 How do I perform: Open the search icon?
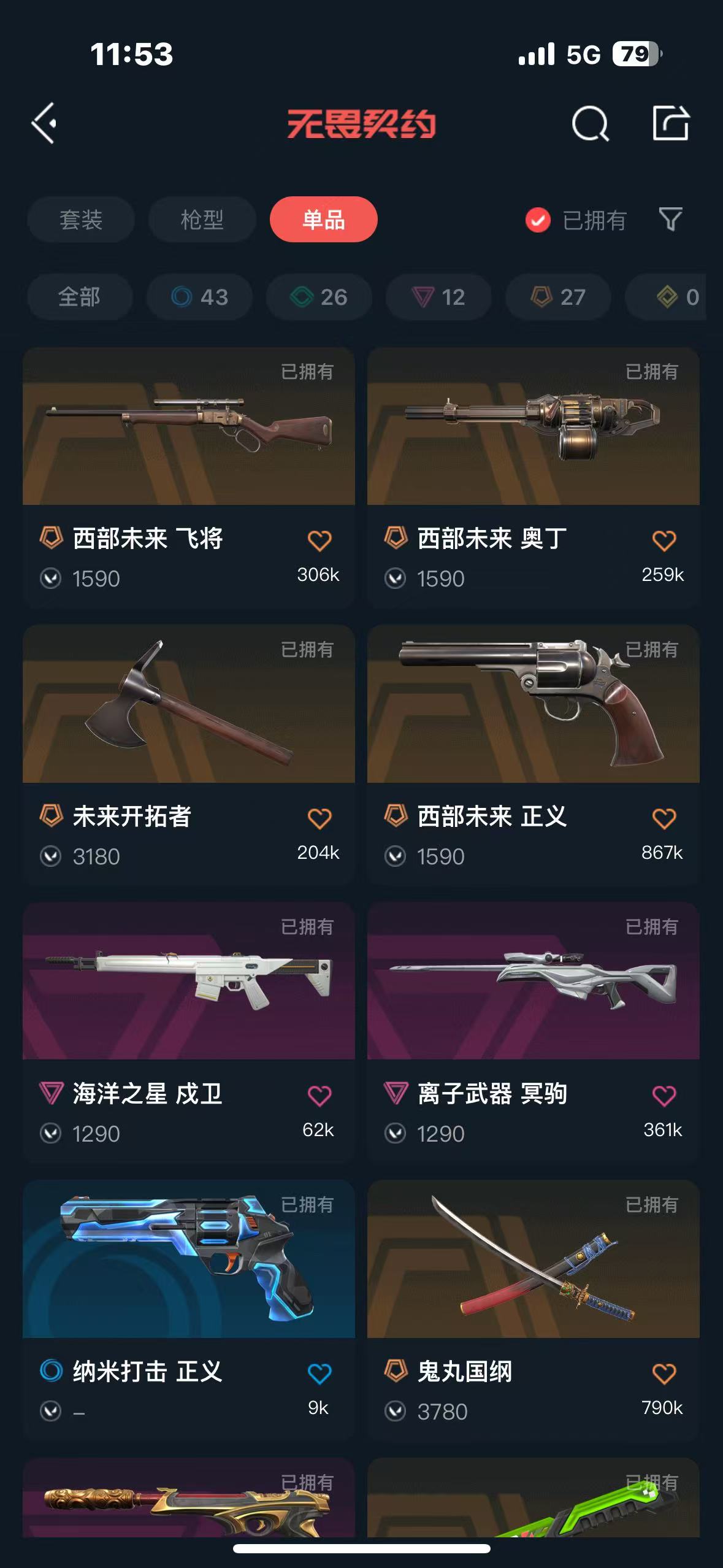click(589, 123)
